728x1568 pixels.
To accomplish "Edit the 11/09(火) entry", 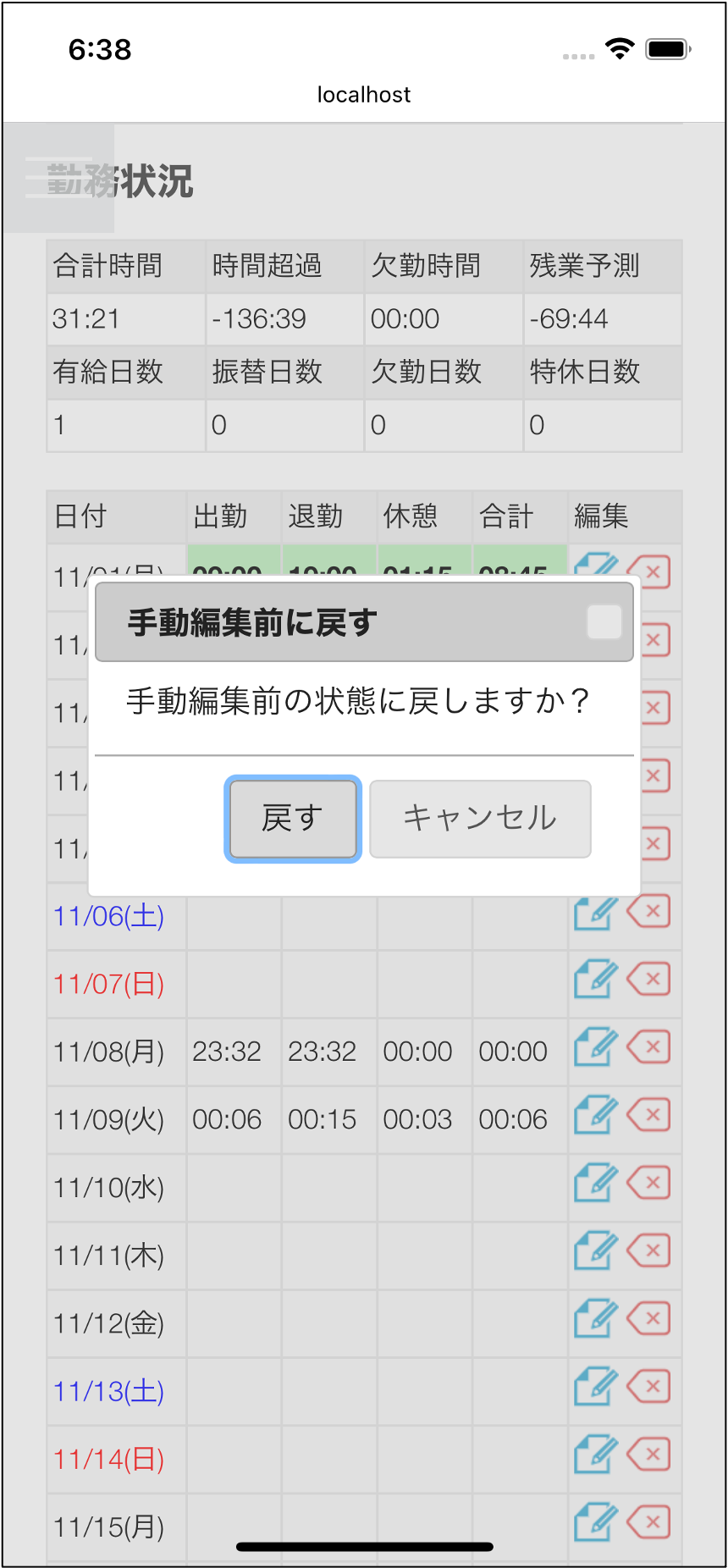I will (595, 1116).
